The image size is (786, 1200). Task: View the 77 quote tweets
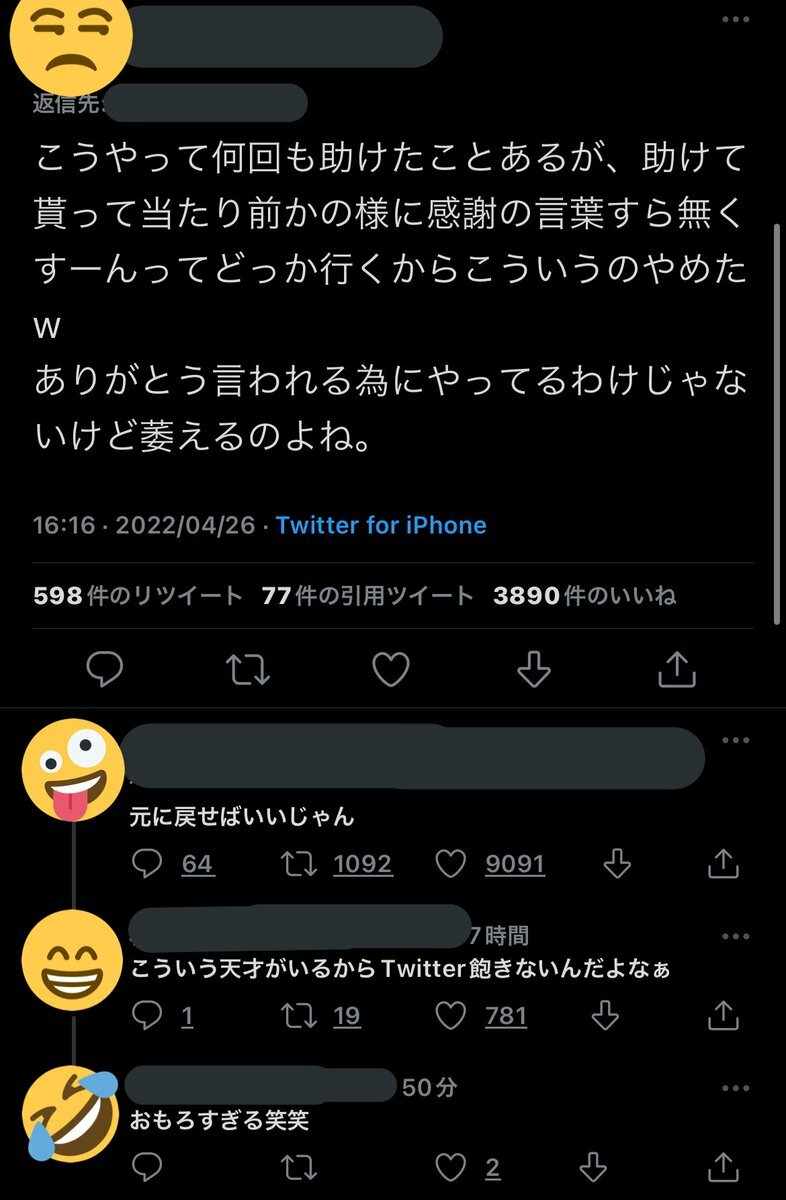pyautogui.click(x=367, y=596)
